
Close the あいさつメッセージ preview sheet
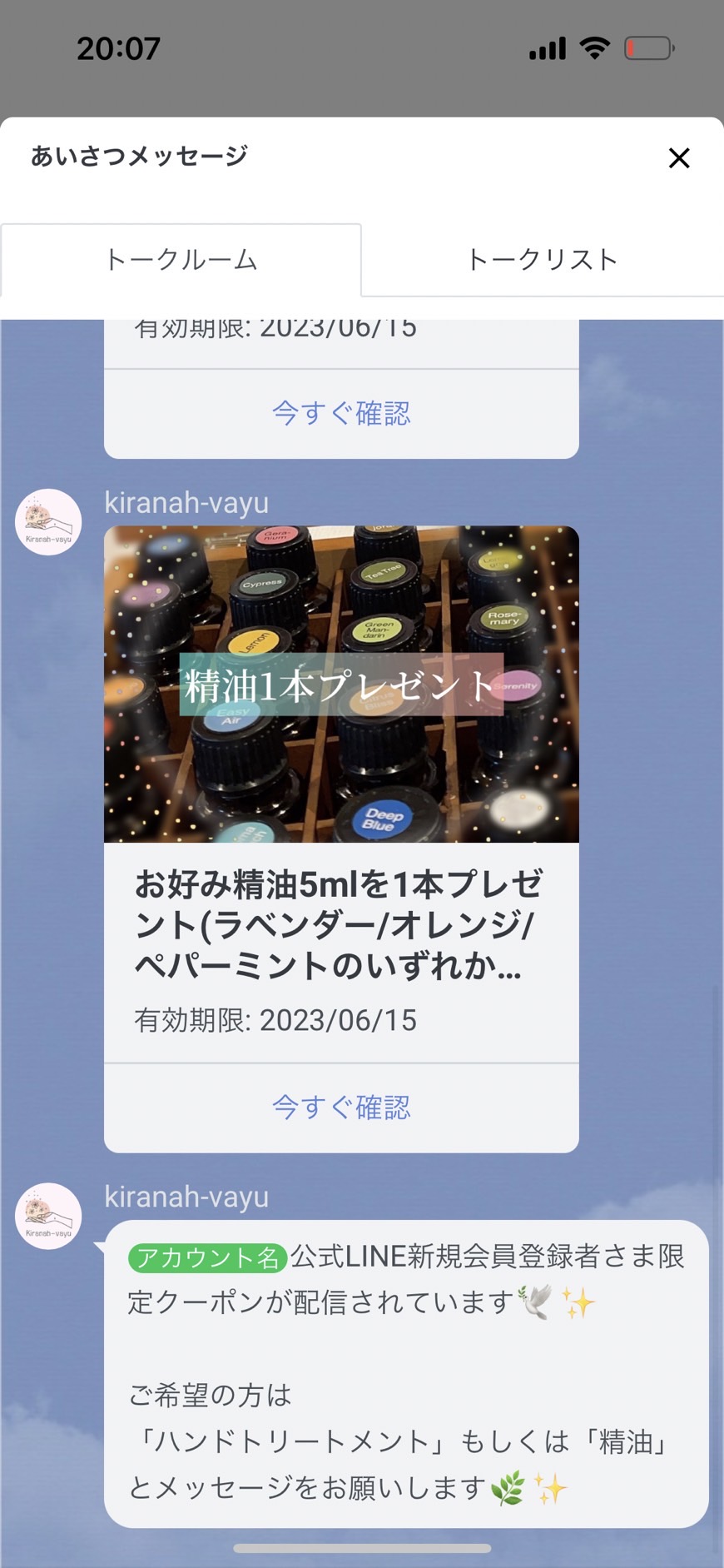click(679, 158)
